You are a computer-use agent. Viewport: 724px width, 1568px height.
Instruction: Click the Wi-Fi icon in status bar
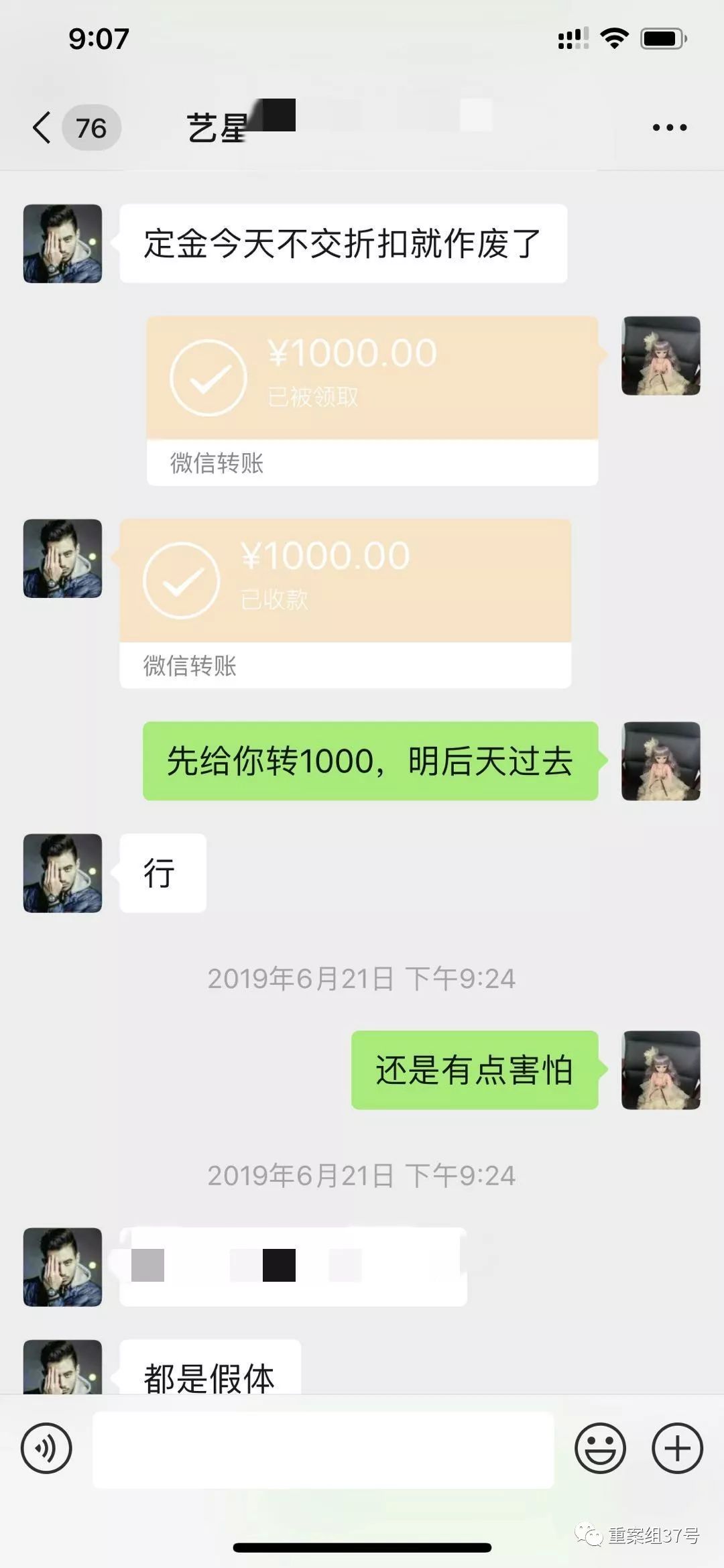click(x=612, y=40)
